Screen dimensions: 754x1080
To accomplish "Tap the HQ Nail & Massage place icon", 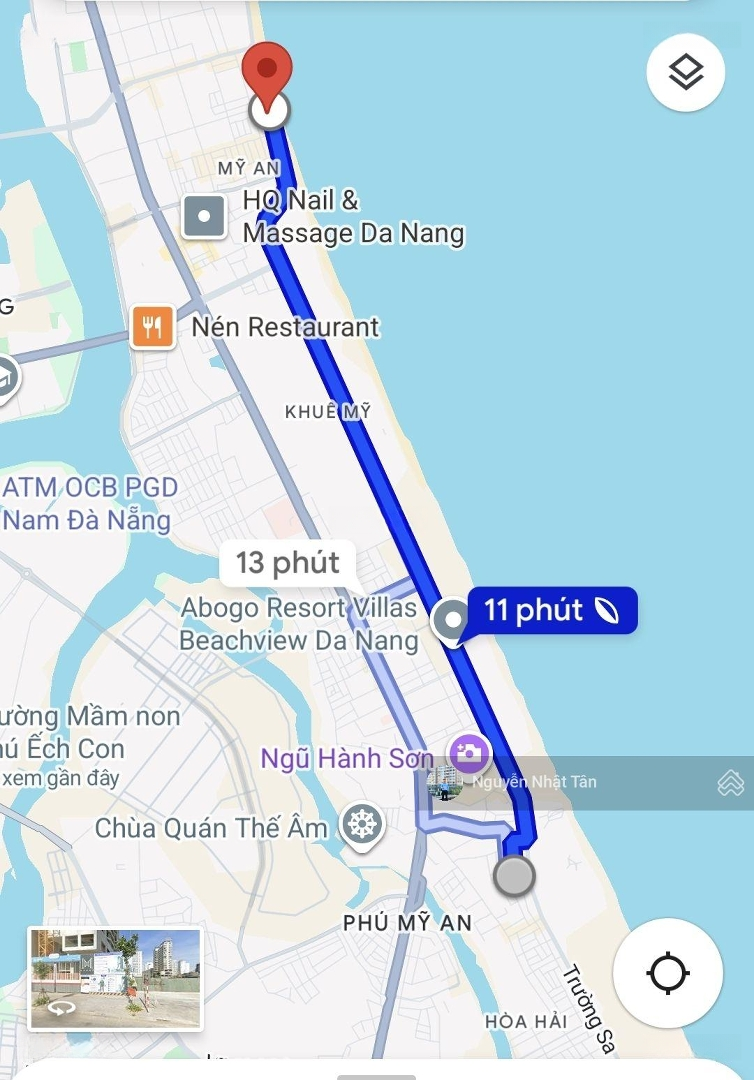I will (x=205, y=214).
